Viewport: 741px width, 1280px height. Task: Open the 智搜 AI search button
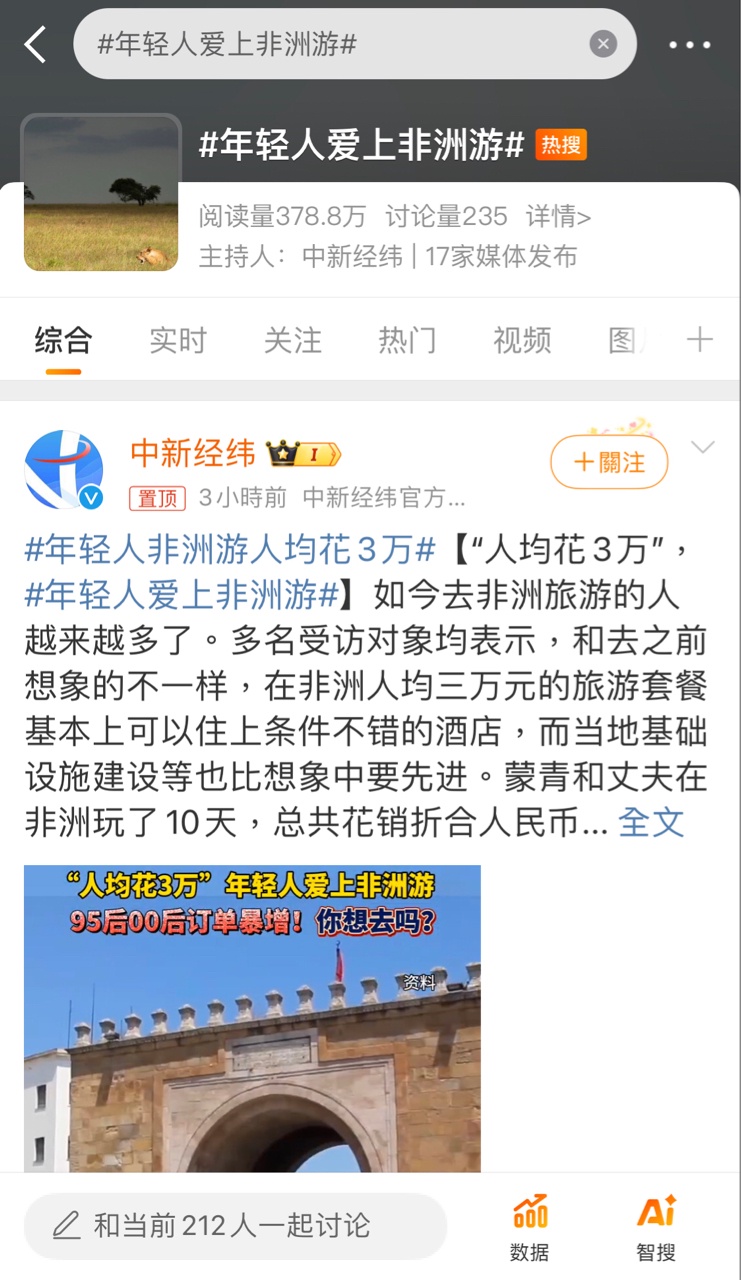tap(656, 1227)
